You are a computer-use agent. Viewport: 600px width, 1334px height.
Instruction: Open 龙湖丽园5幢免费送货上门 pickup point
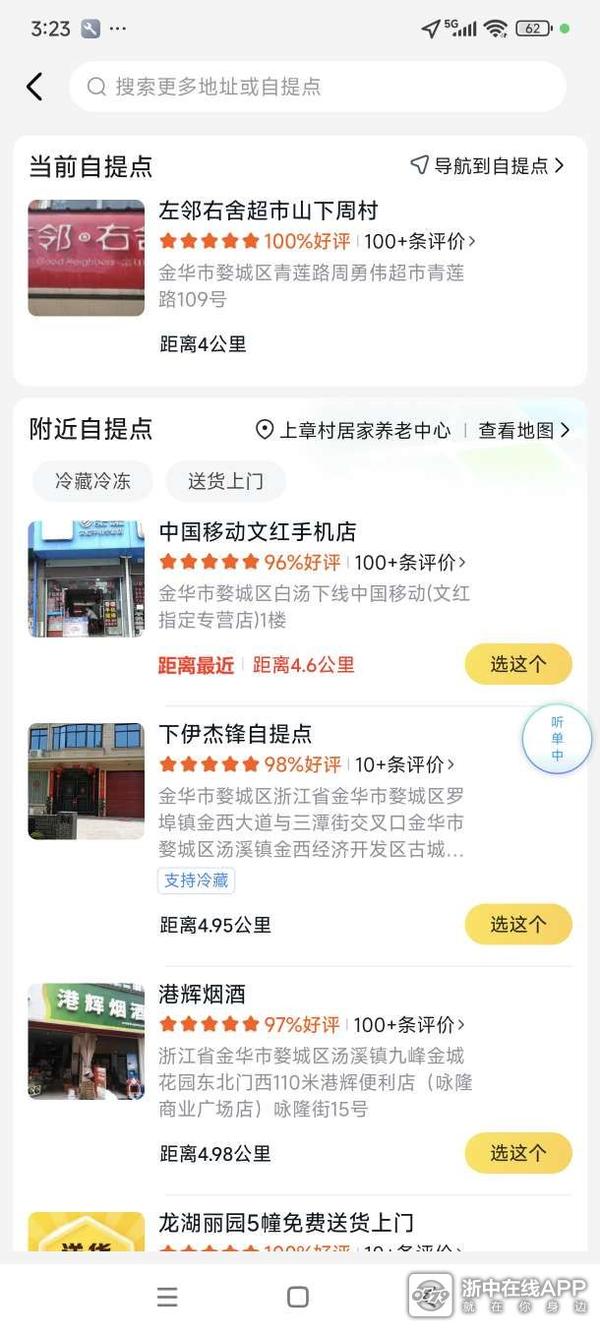pos(286,1223)
